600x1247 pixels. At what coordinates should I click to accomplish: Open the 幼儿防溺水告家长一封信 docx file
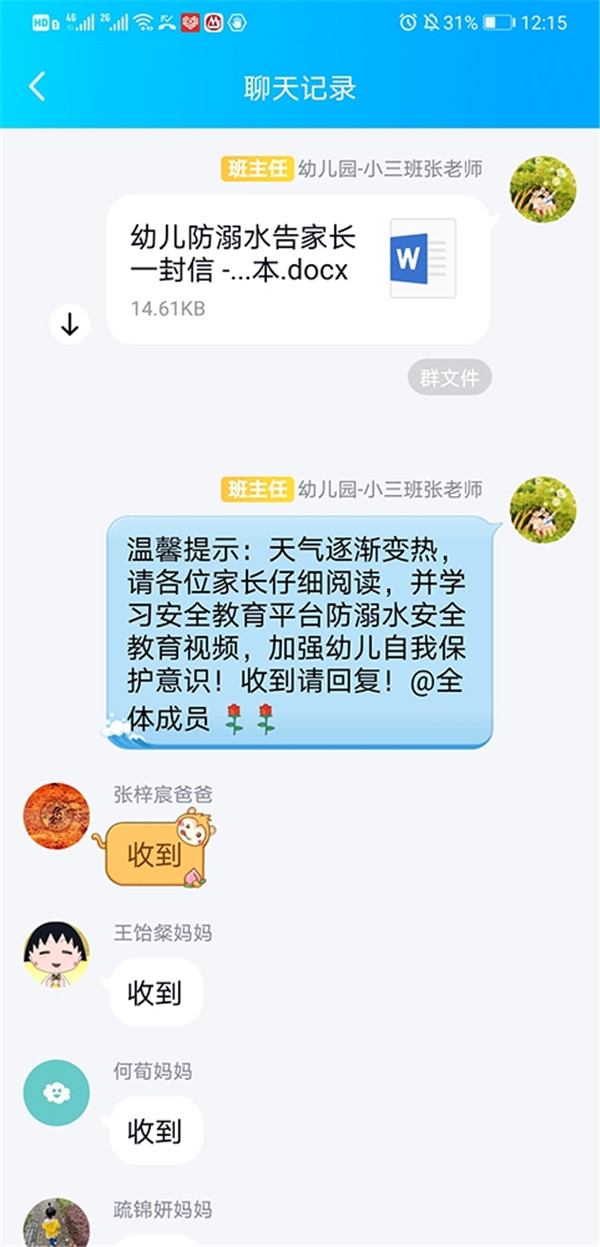(x=297, y=270)
